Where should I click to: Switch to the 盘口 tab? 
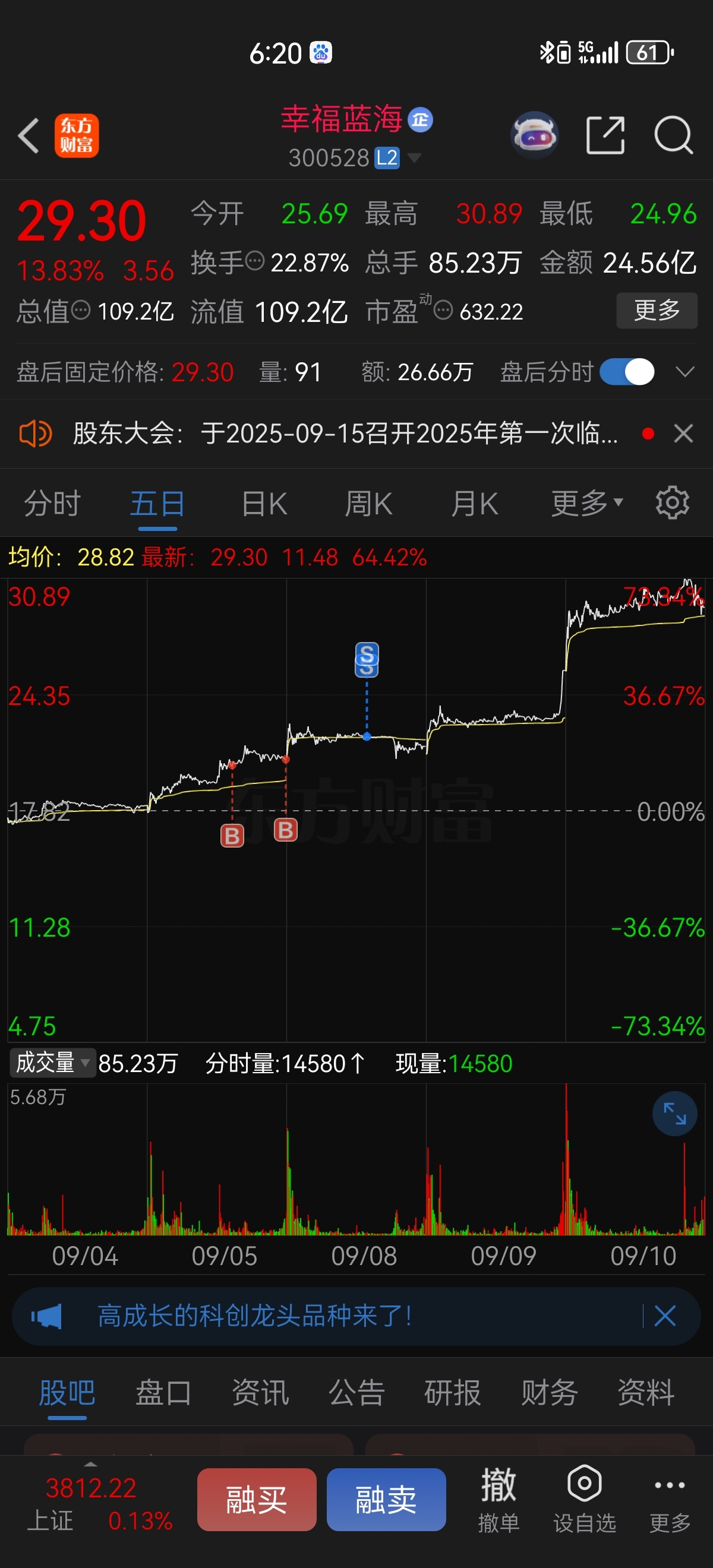163,1393
